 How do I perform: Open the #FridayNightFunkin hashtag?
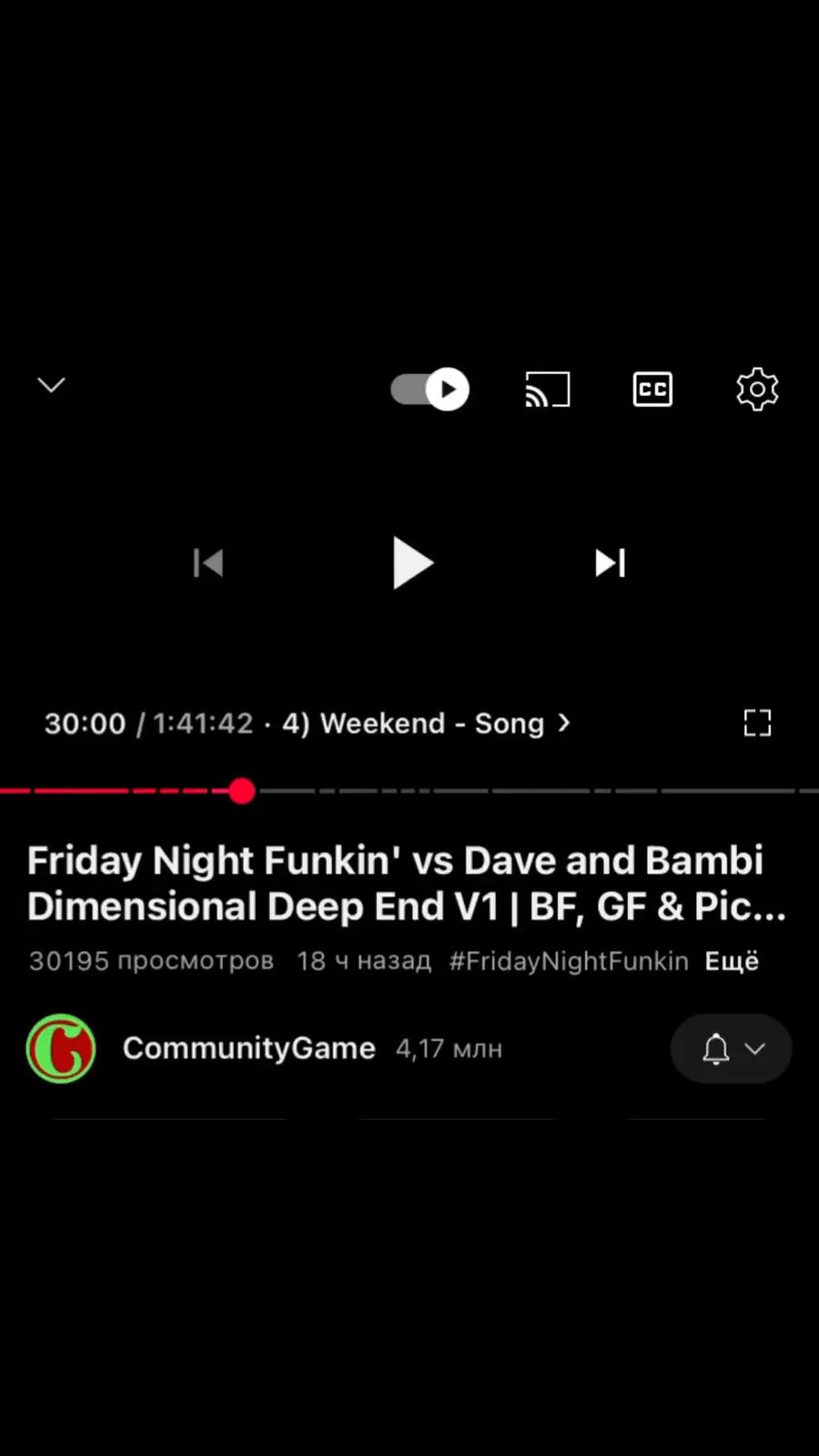569,961
